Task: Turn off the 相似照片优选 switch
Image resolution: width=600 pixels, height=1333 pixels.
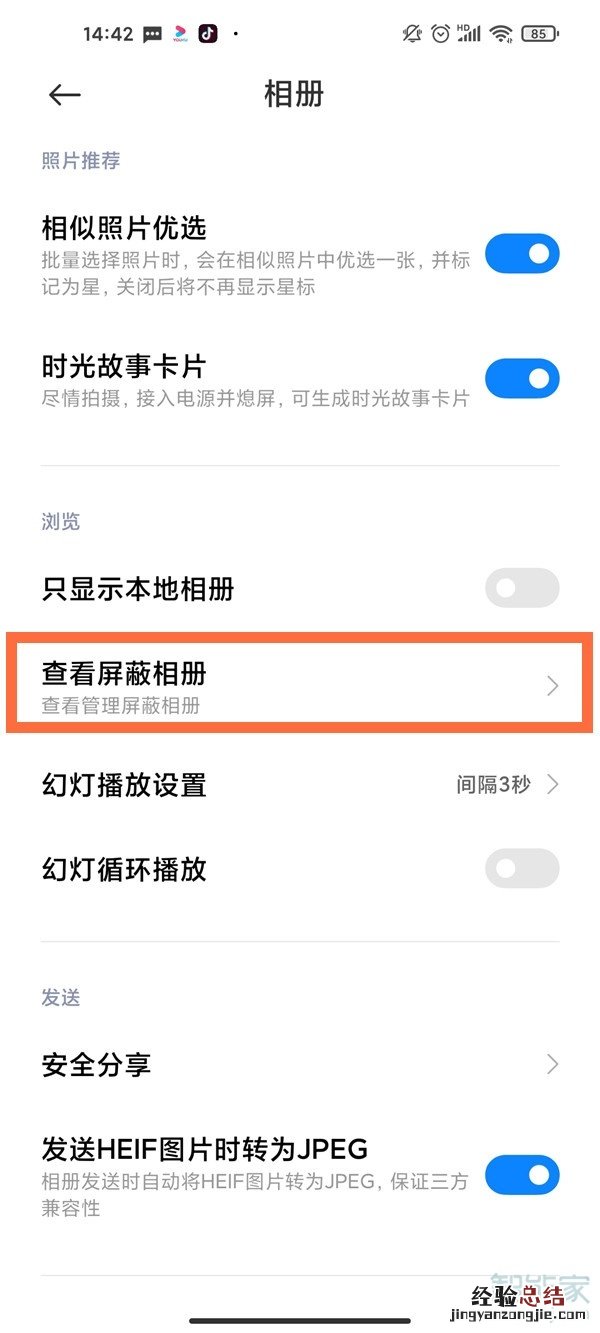Action: pyautogui.click(x=522, y=254)
